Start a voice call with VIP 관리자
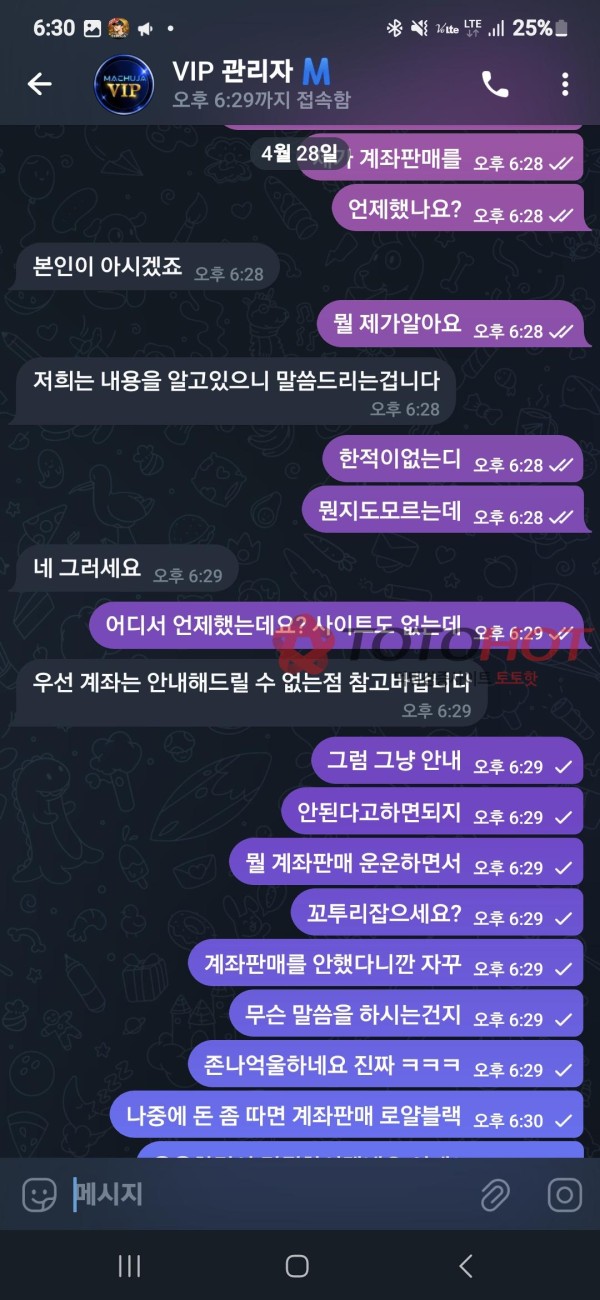The height and width of the screenshot is (1300, 600). (495, 85)
